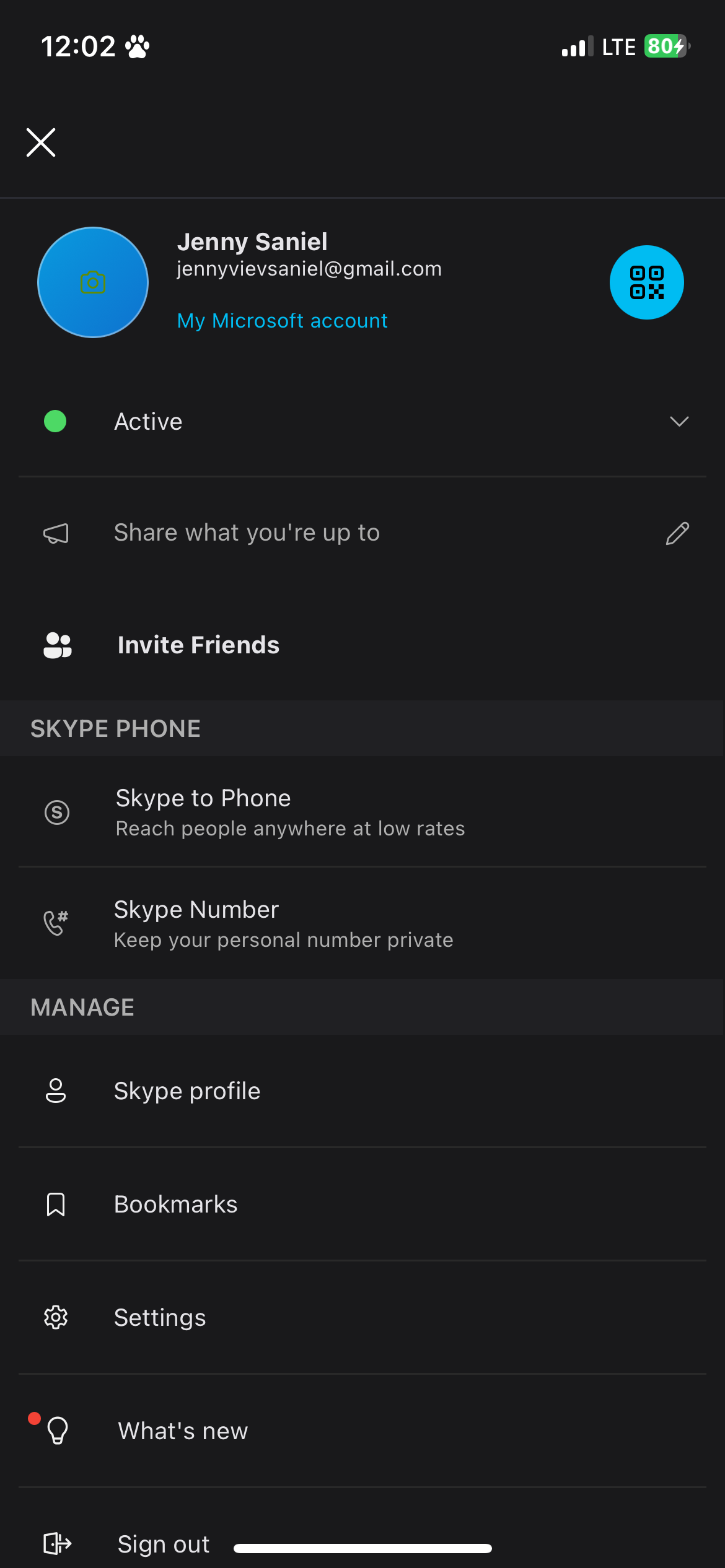Open Skype to Phone

click(x=362, y=812)
